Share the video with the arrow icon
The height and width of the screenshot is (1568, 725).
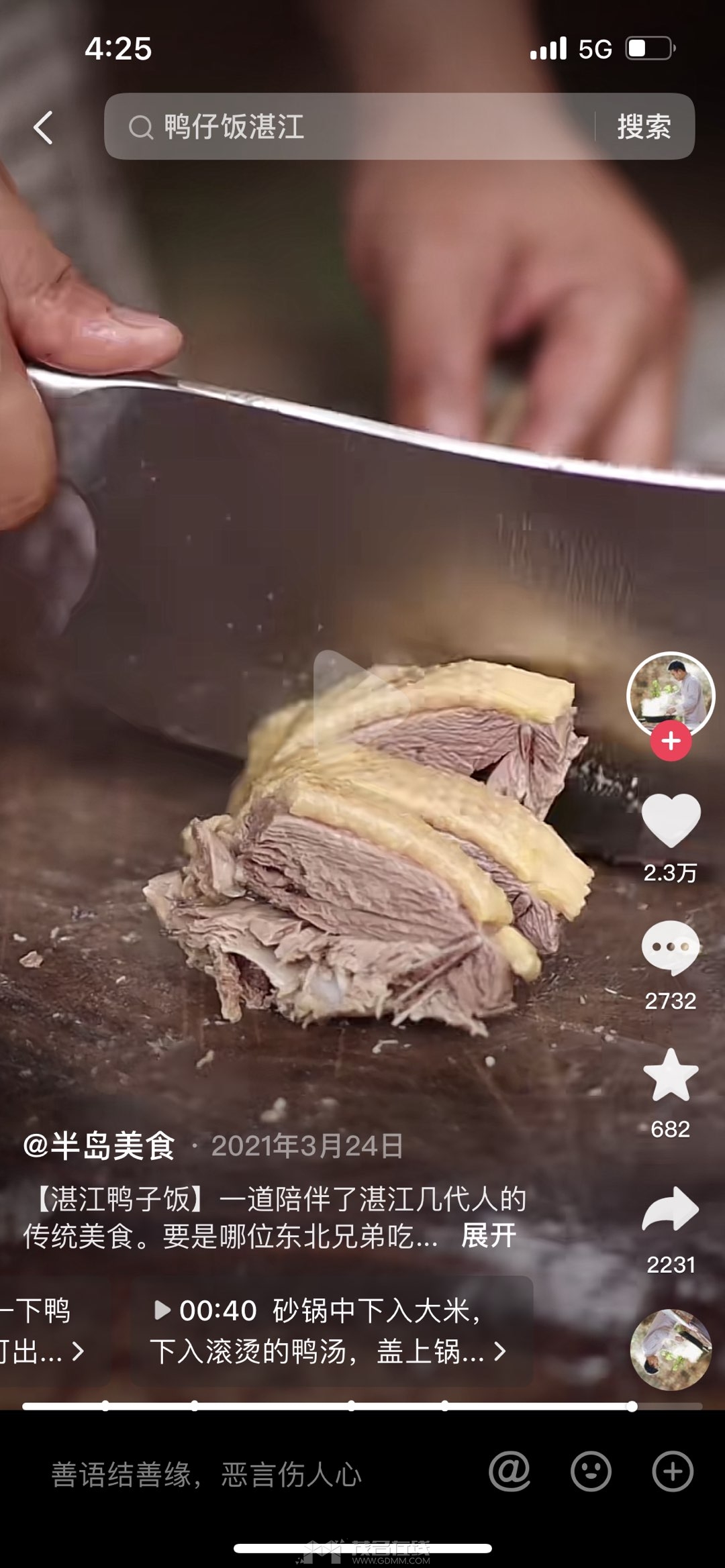coord(671,1209)
